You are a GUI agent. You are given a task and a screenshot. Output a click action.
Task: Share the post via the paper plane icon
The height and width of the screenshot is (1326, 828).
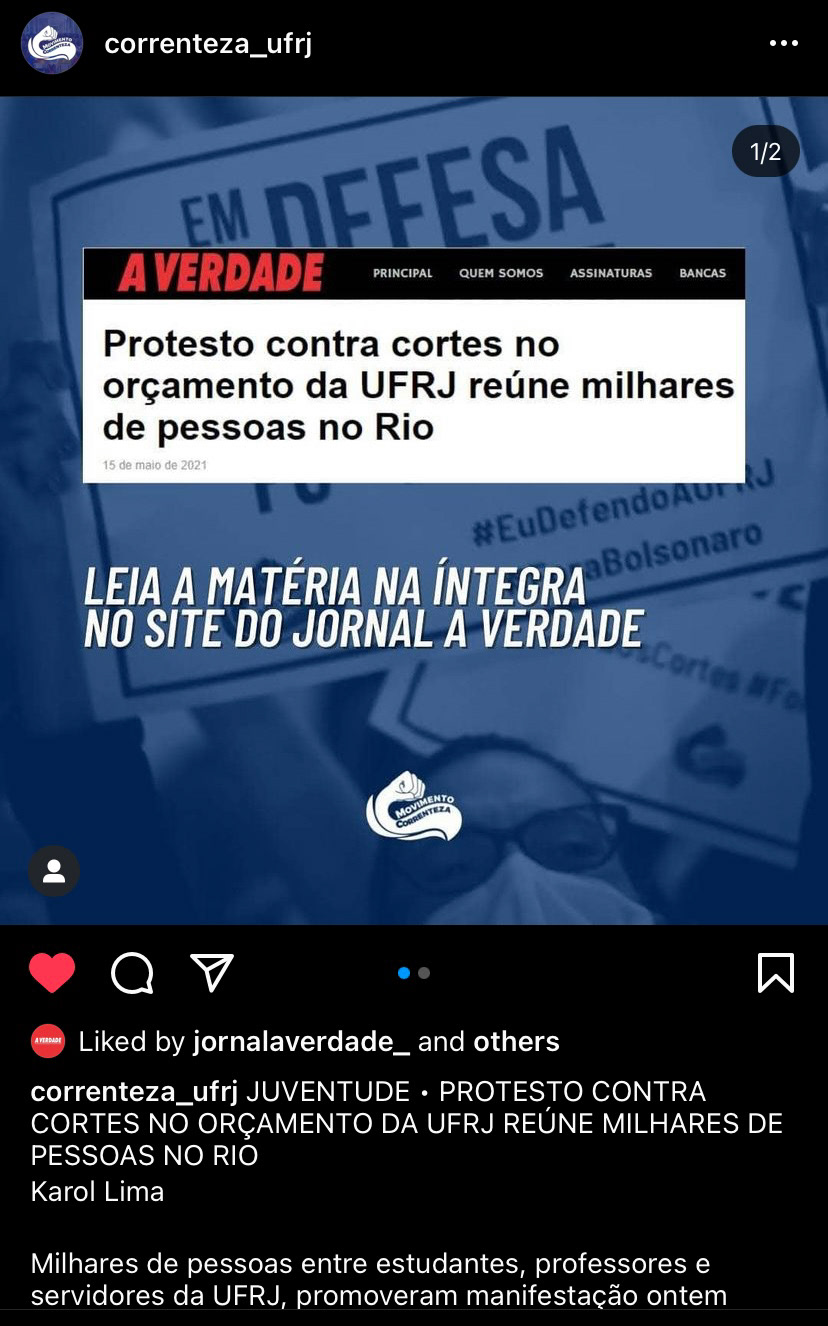(211, 972)
